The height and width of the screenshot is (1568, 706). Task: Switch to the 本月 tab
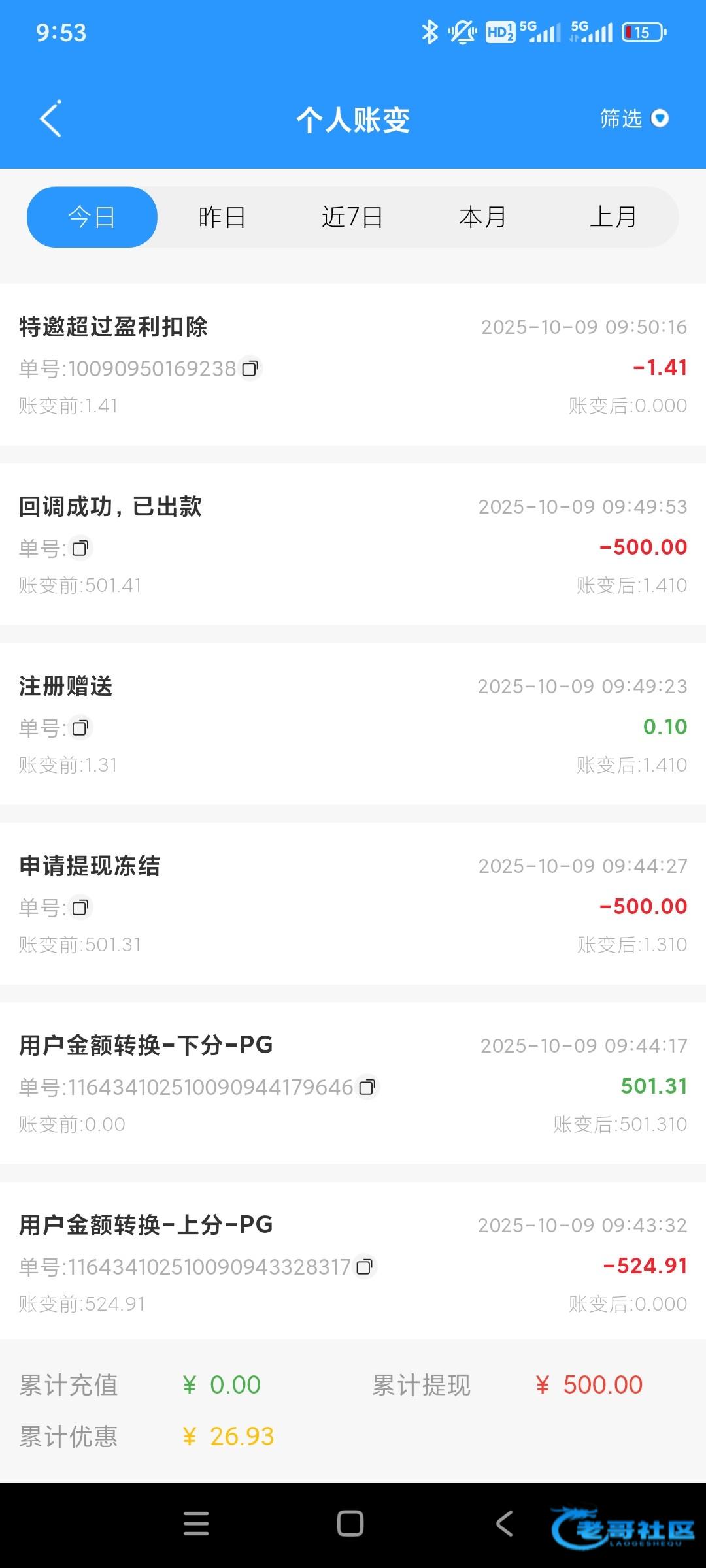click(482, 217)
